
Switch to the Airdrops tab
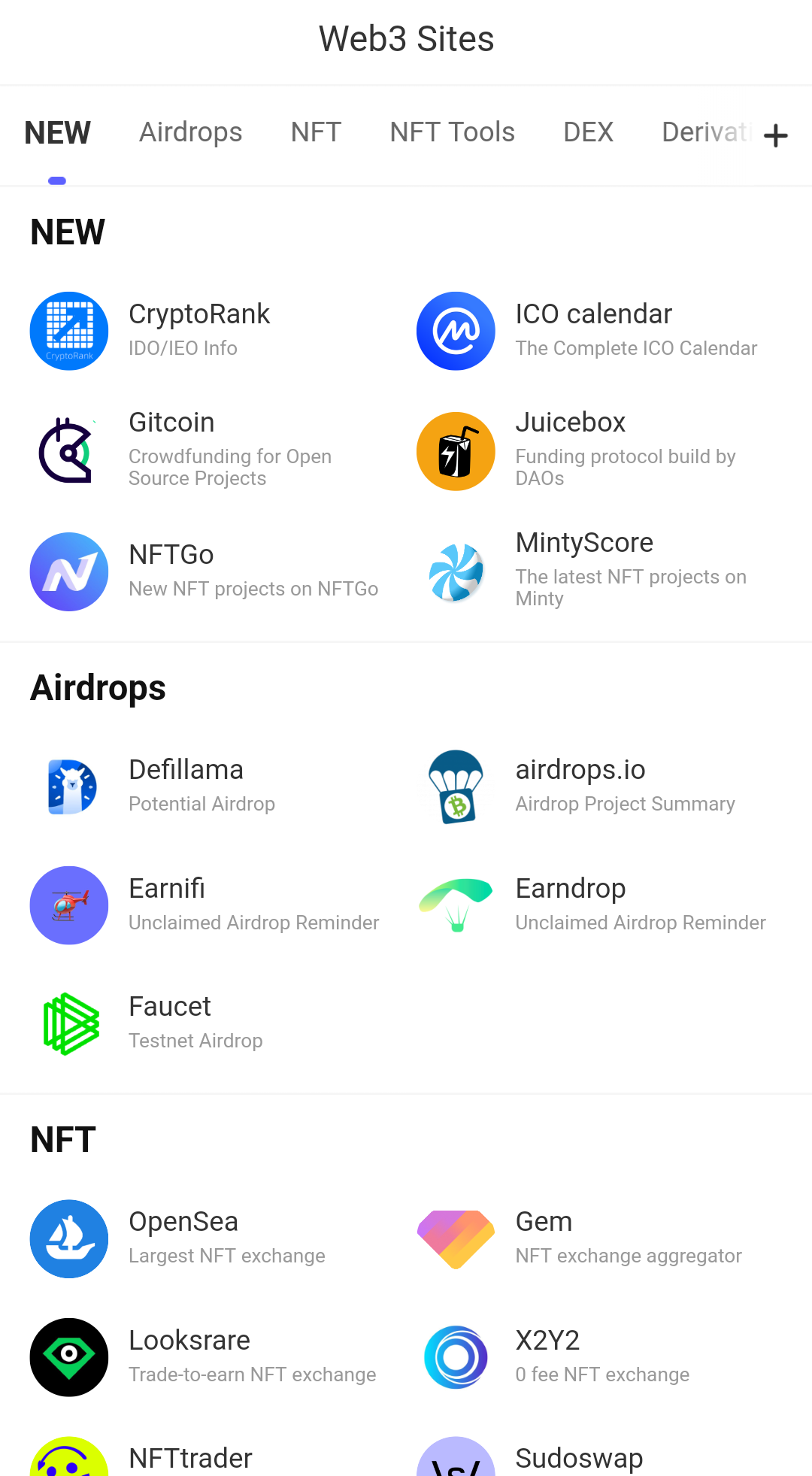pyautogui.click(x=191, y=132)
